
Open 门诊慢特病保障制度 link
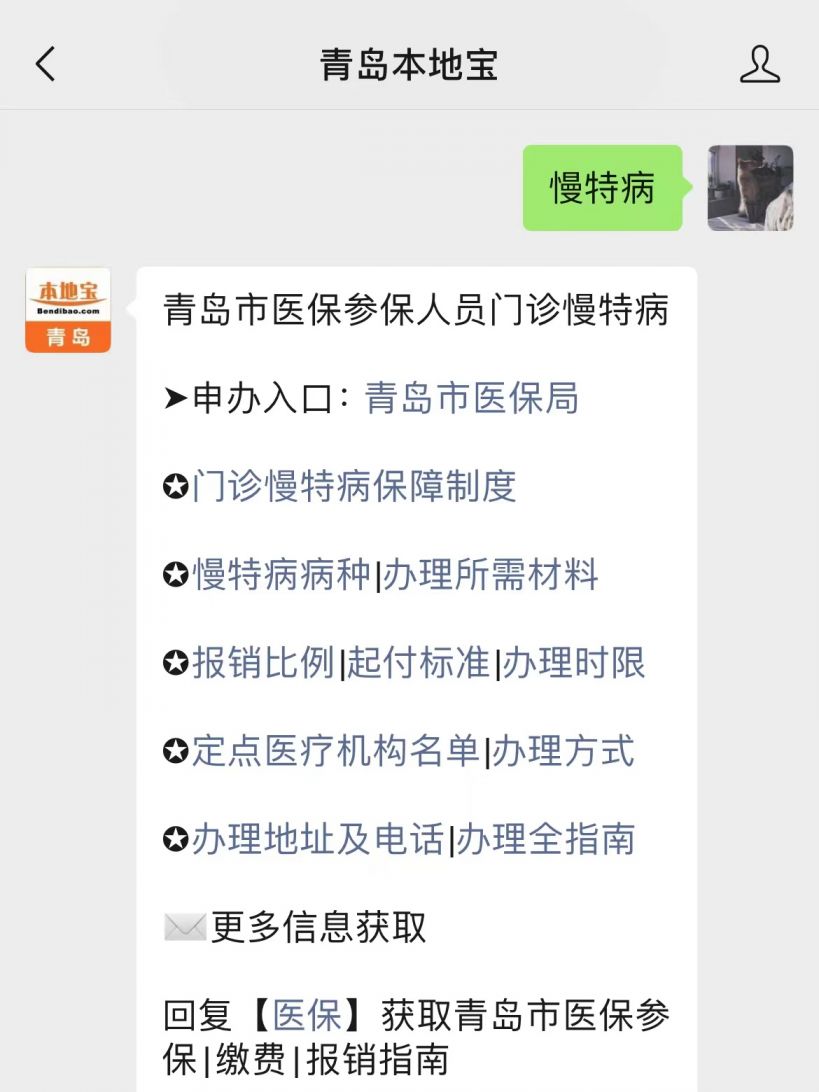pyautogui.click(x=354, y=486)
